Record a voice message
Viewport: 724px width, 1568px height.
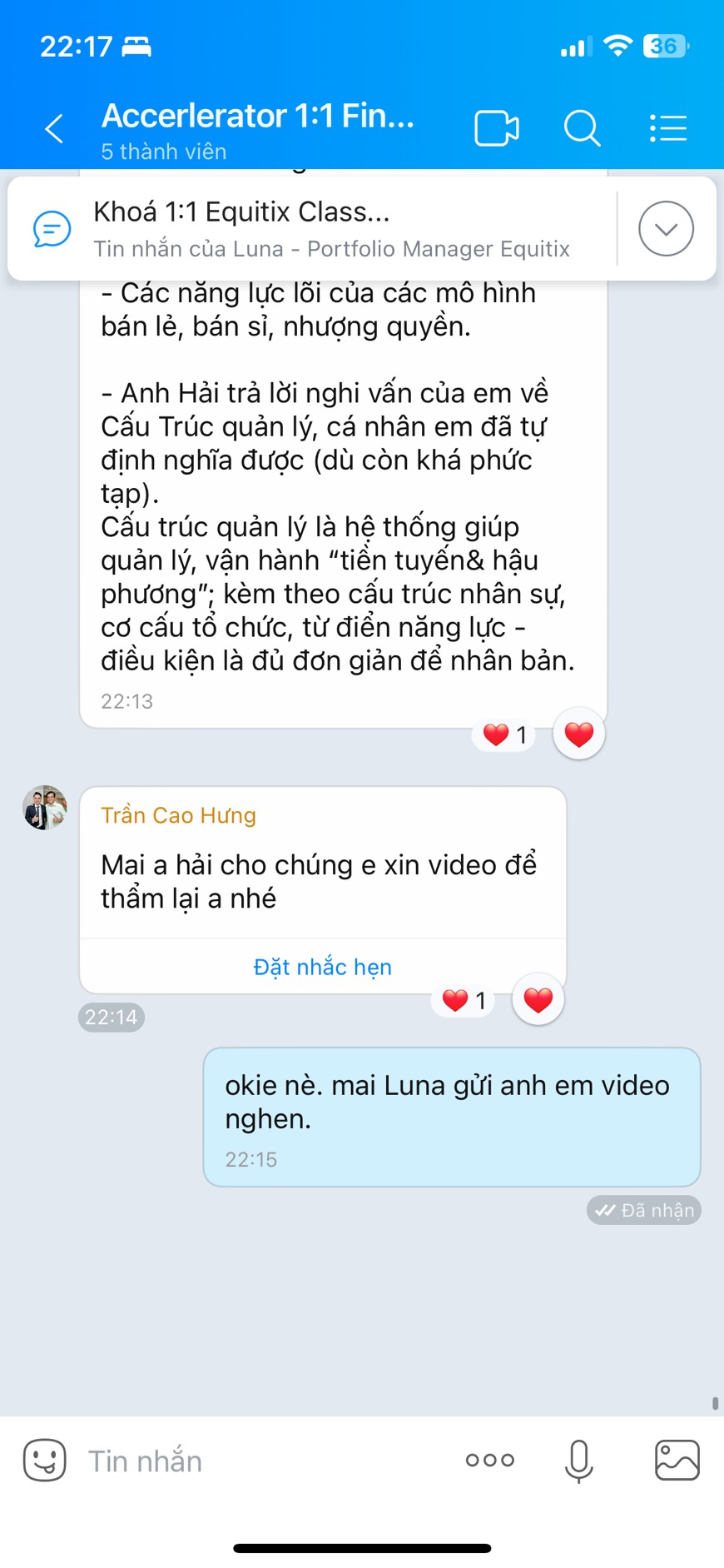[x=578, y=1461]
